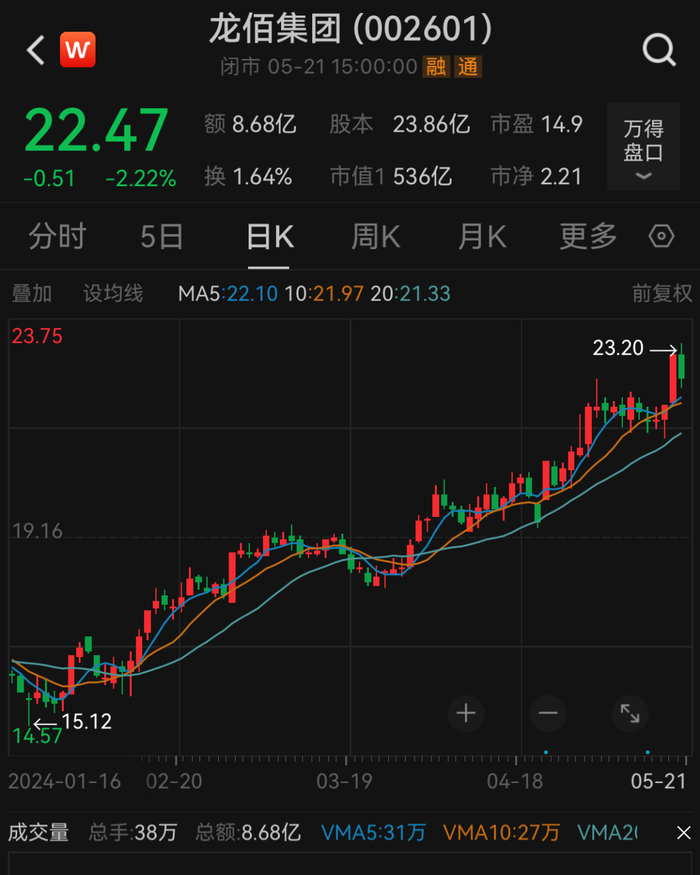This screenshot has width=700, height=875.
Task: Open 设均线 moving average settings
Action: click(x=113, y=293)
